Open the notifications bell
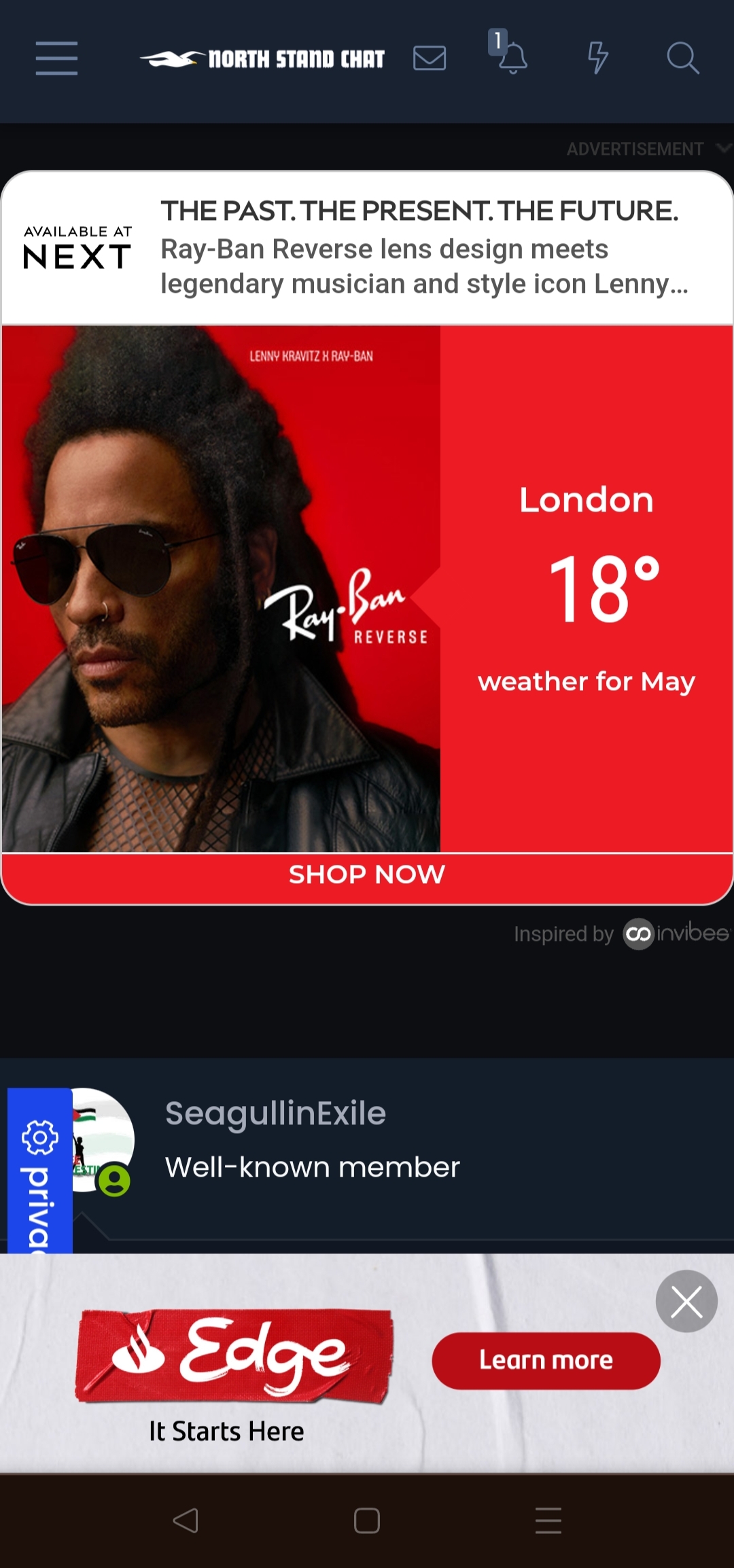Image resolution: width=734 pixels, height=1568 pixels. point(512,58)
